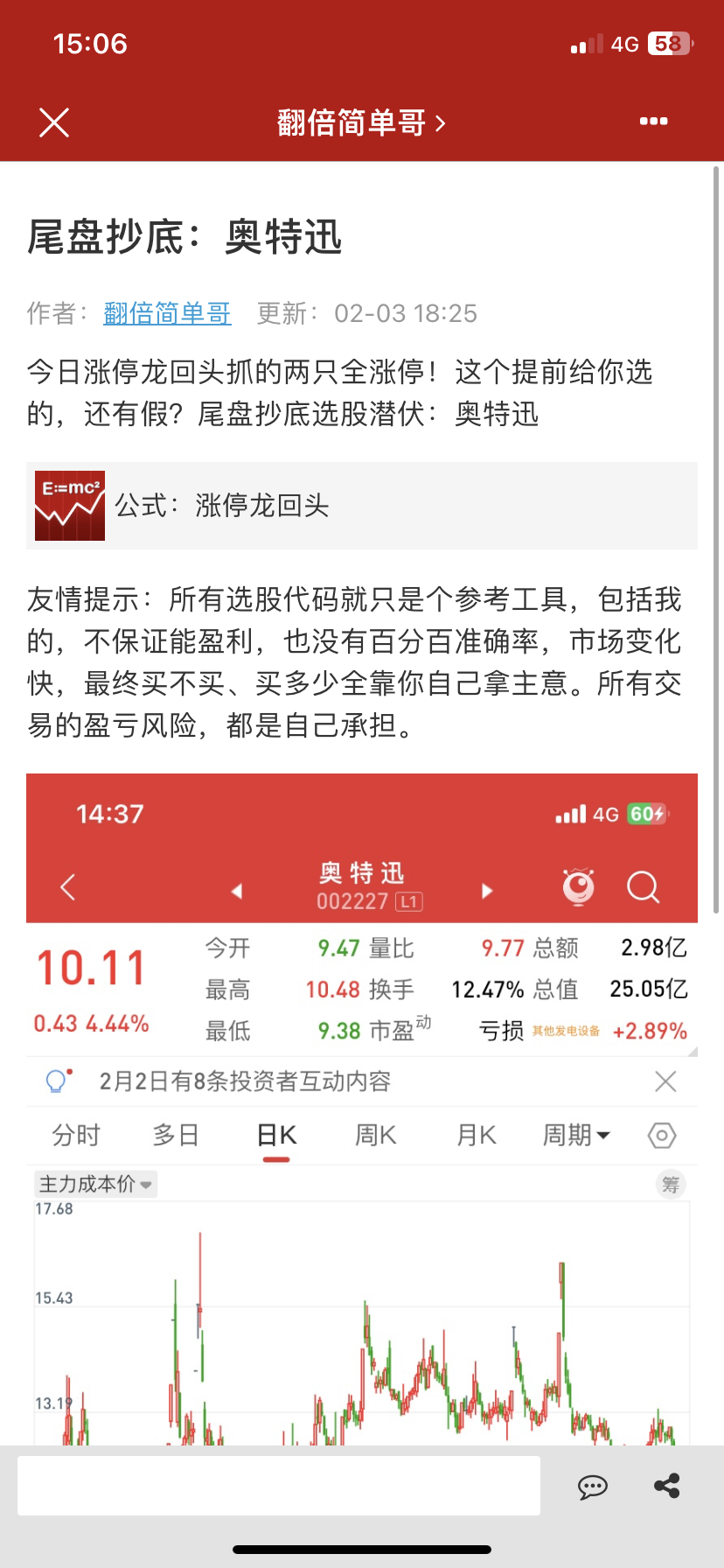Open the three-dot overflow menu

click(x=653, y=122)
